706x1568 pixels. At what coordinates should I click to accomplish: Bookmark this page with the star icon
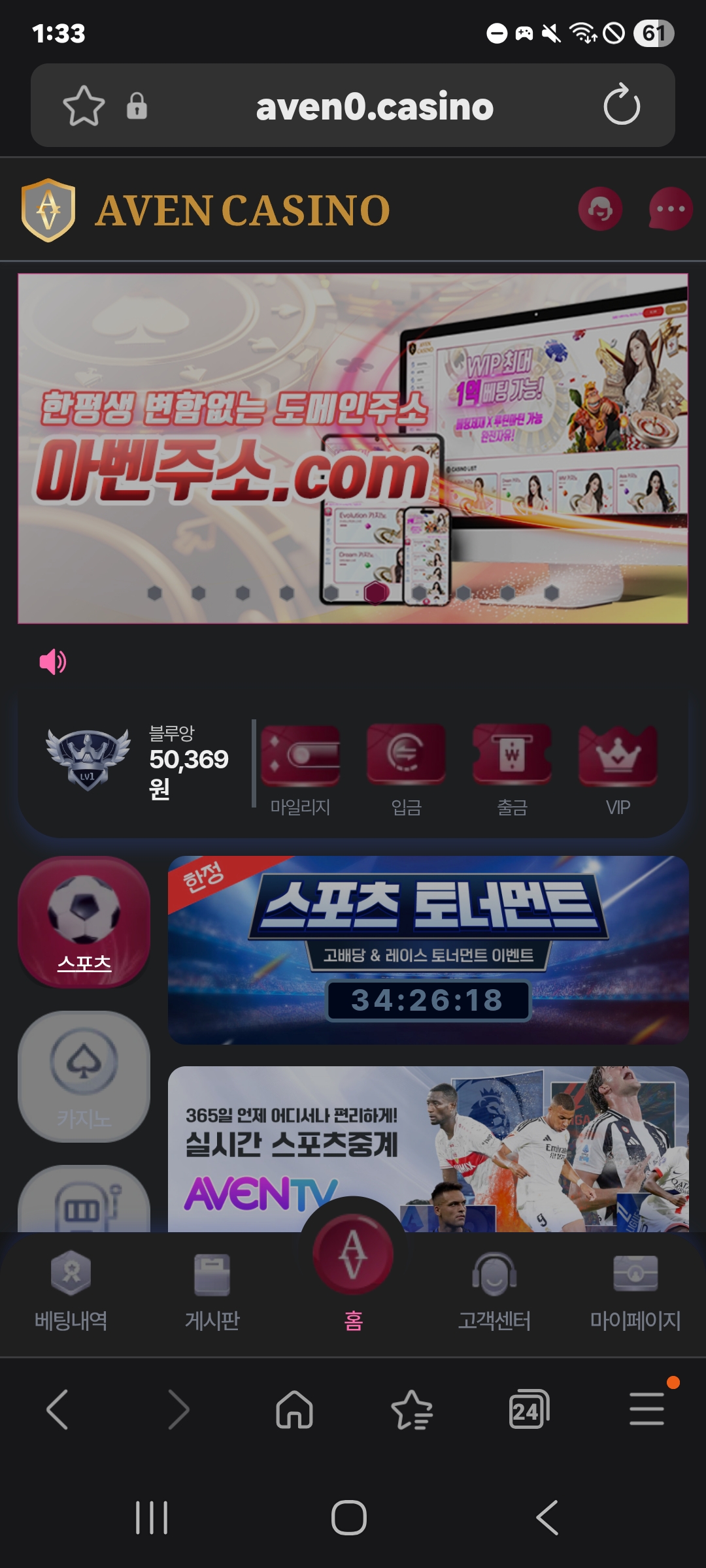click(84, 106)
